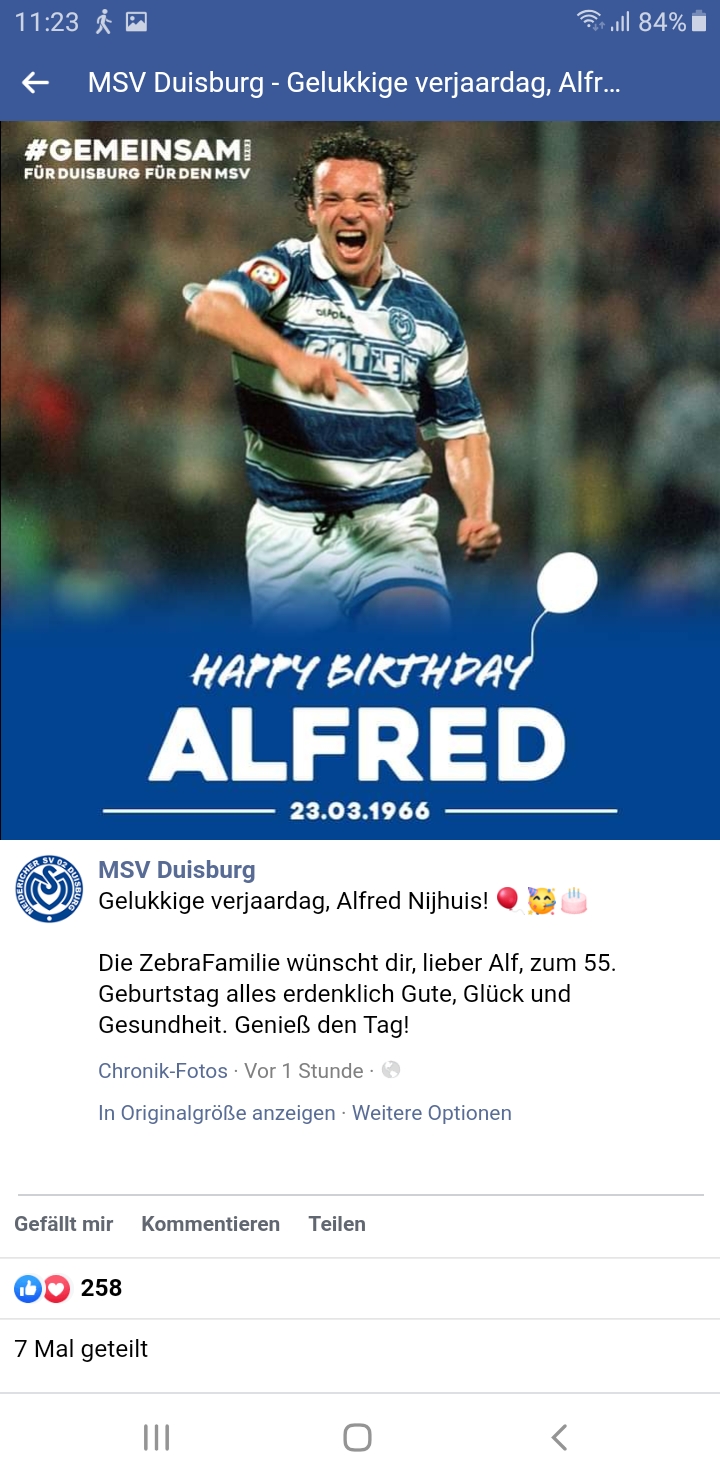Tap the MSV Duisburg profile picture
This screenshot has height=1480, width=720.
click(49, 889)
